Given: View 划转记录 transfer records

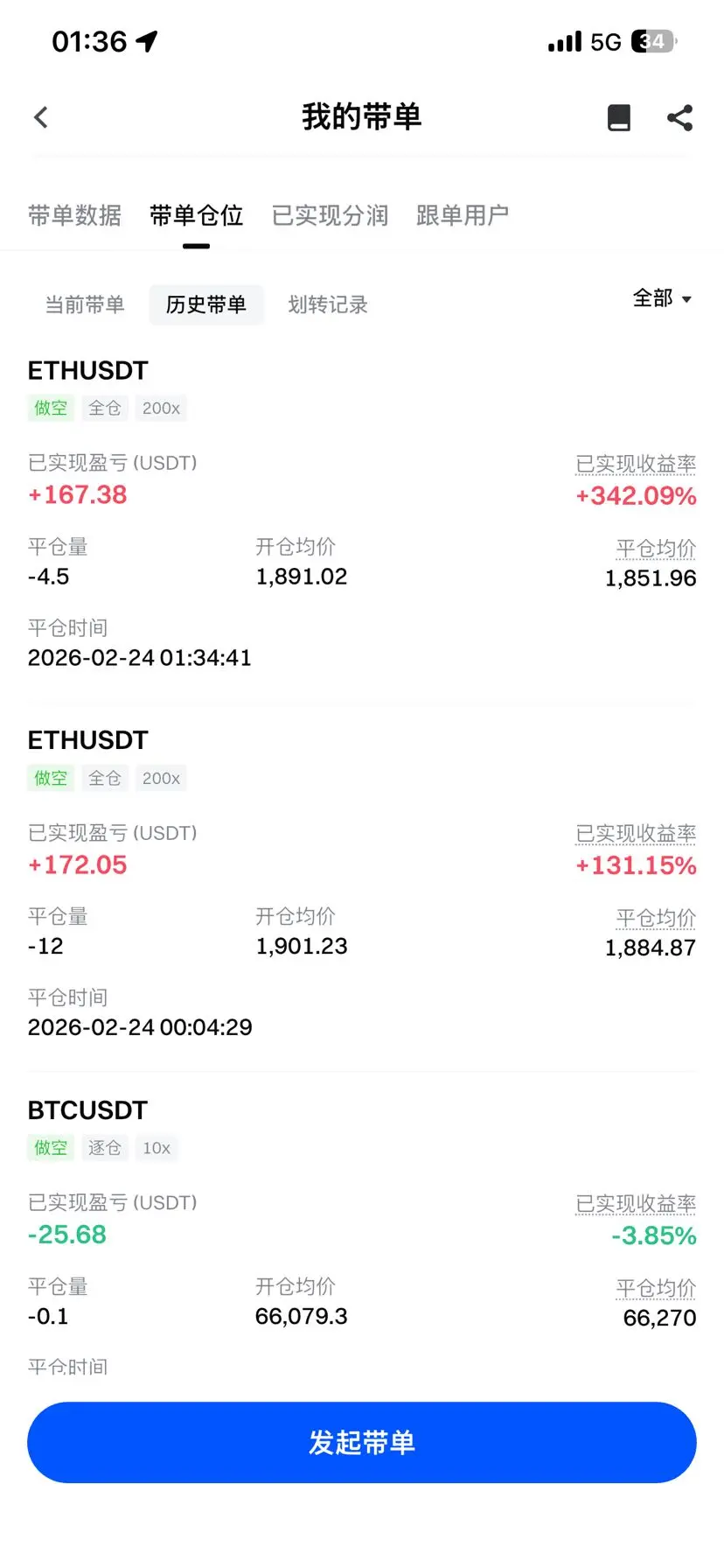Looking at the screenshot, I should (x=328, y=304).
